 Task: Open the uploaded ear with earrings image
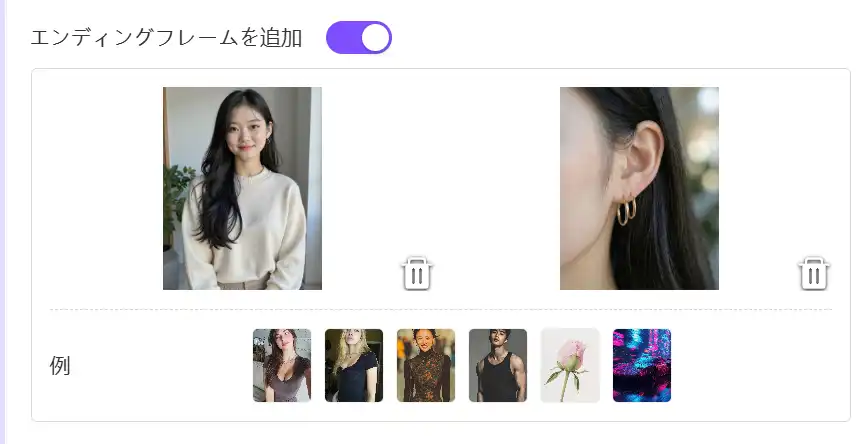point(639,188)
